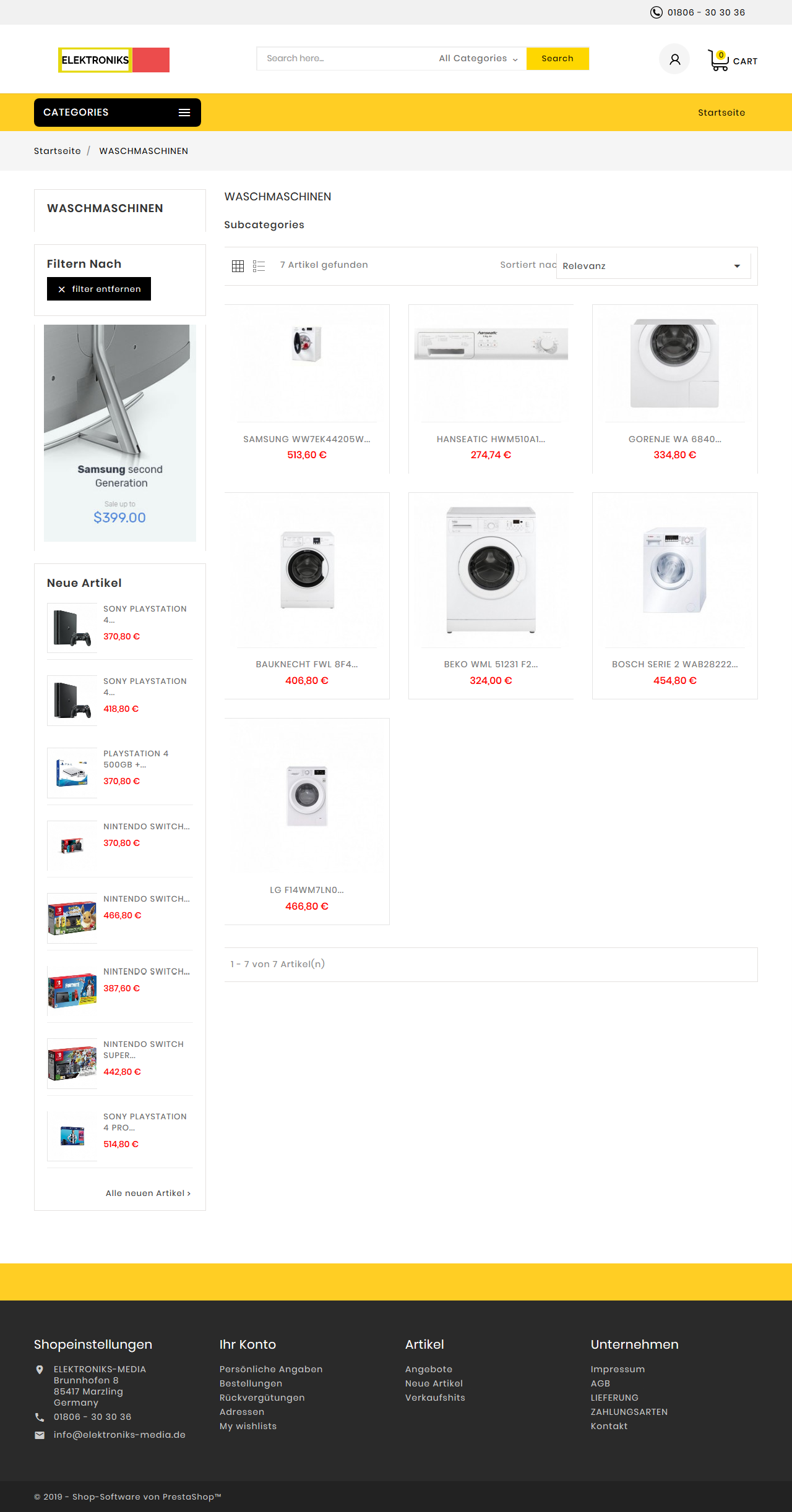Open the CATEGORIES menu
The width and height of the screenshot is (792, 1512).
click(x=118, y=113)
